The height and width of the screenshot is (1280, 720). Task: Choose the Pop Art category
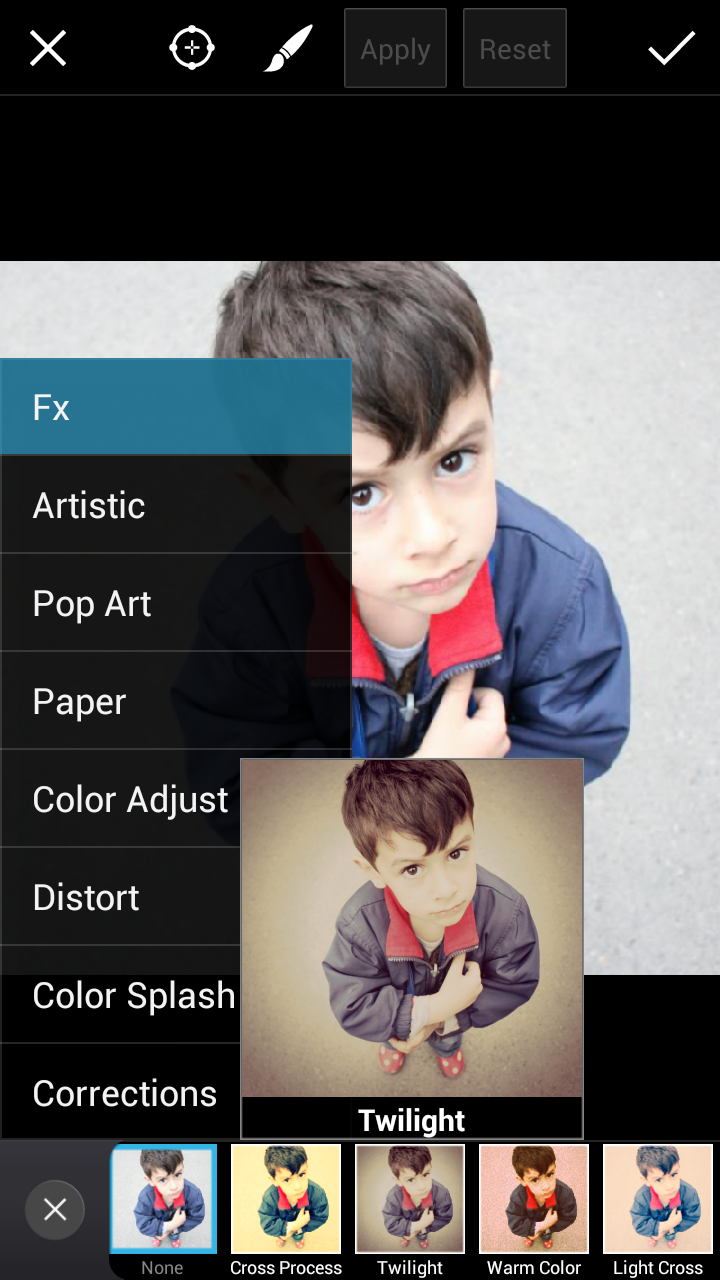point(176,603)
